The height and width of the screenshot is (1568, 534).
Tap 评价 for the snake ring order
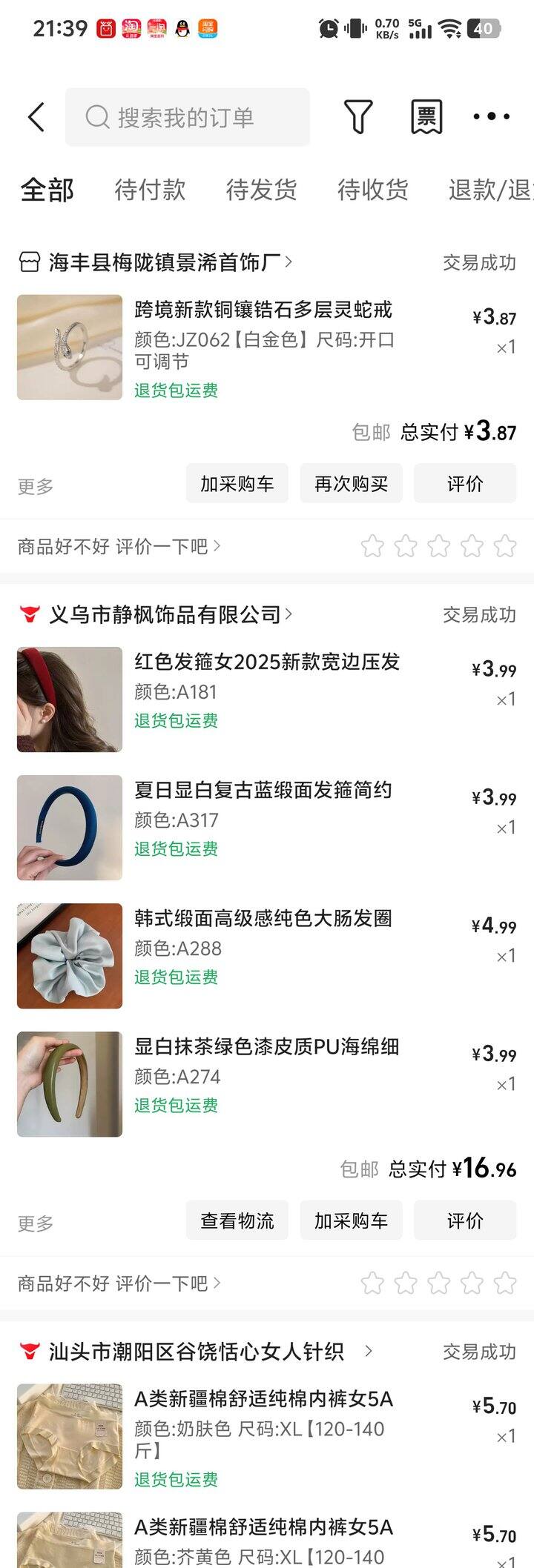(x=465, y=484)
